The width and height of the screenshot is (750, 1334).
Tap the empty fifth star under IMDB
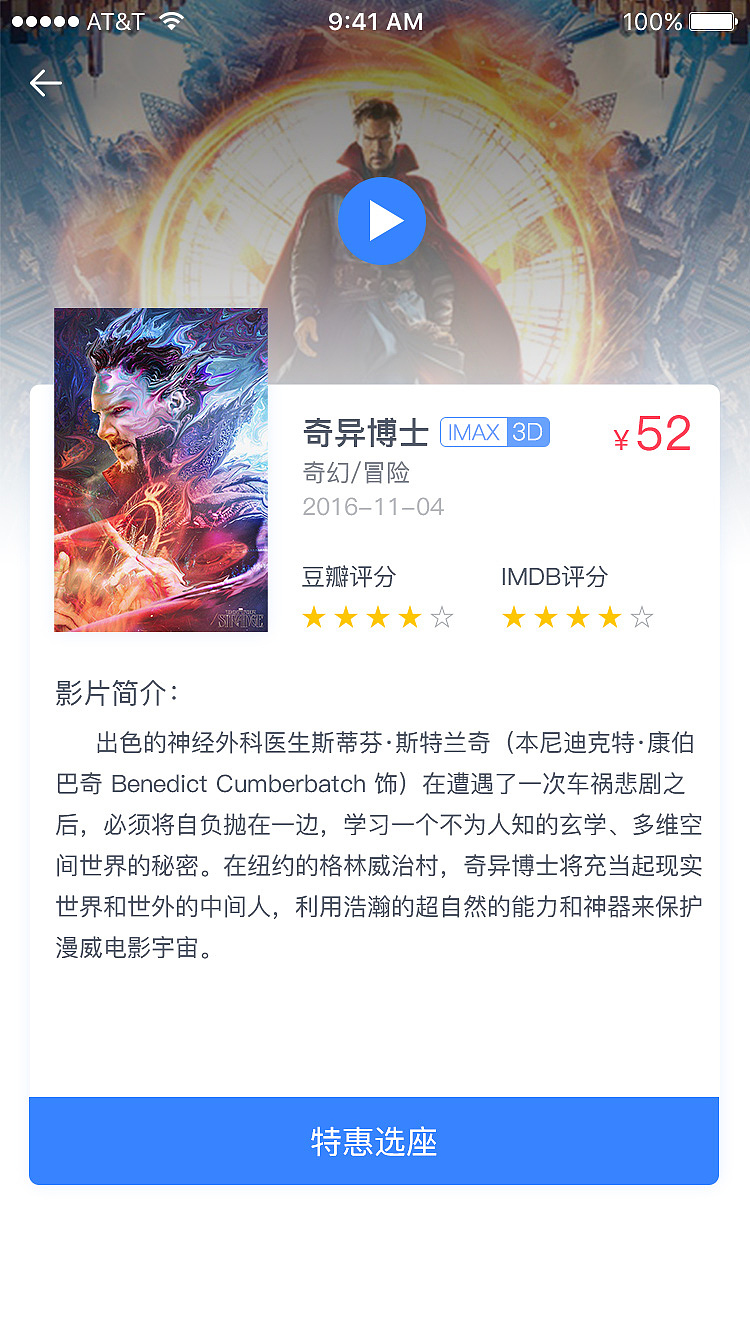tap(641, 617)
